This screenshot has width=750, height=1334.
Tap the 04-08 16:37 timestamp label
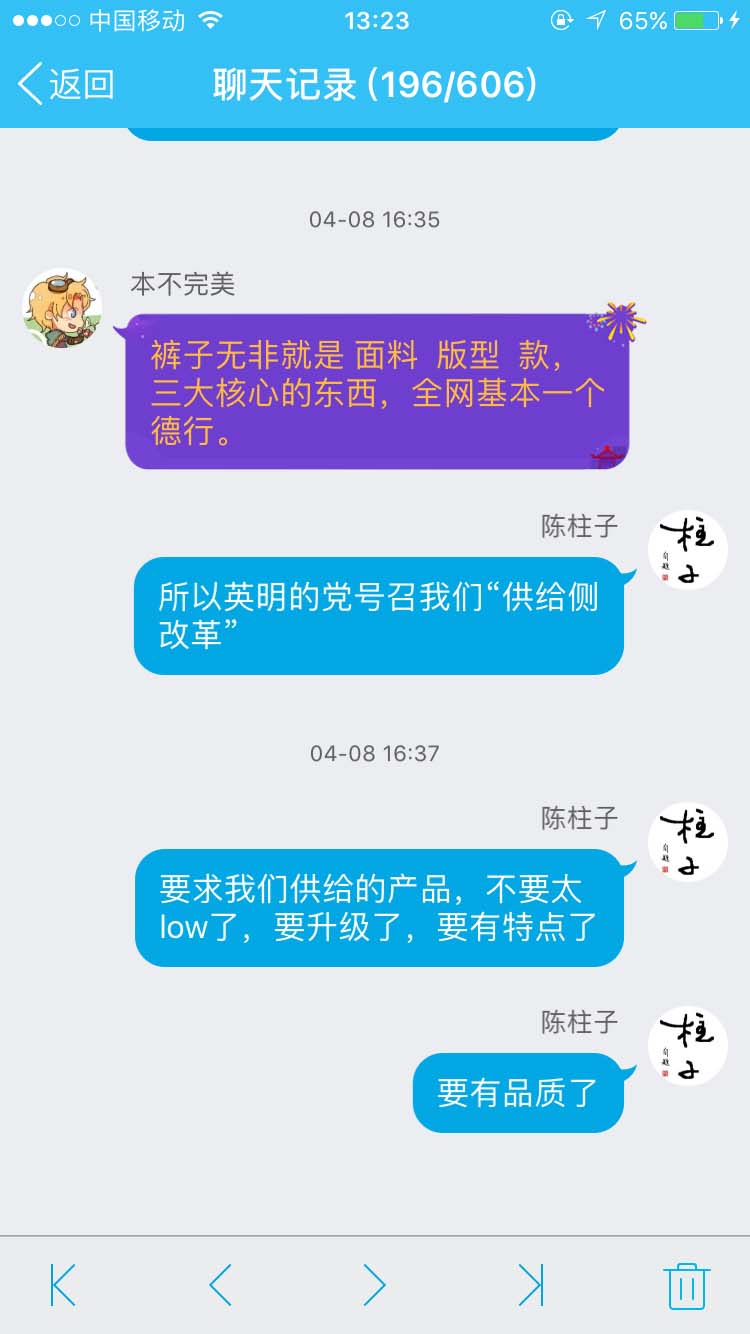pyautogui.click(x=375, y=752)
